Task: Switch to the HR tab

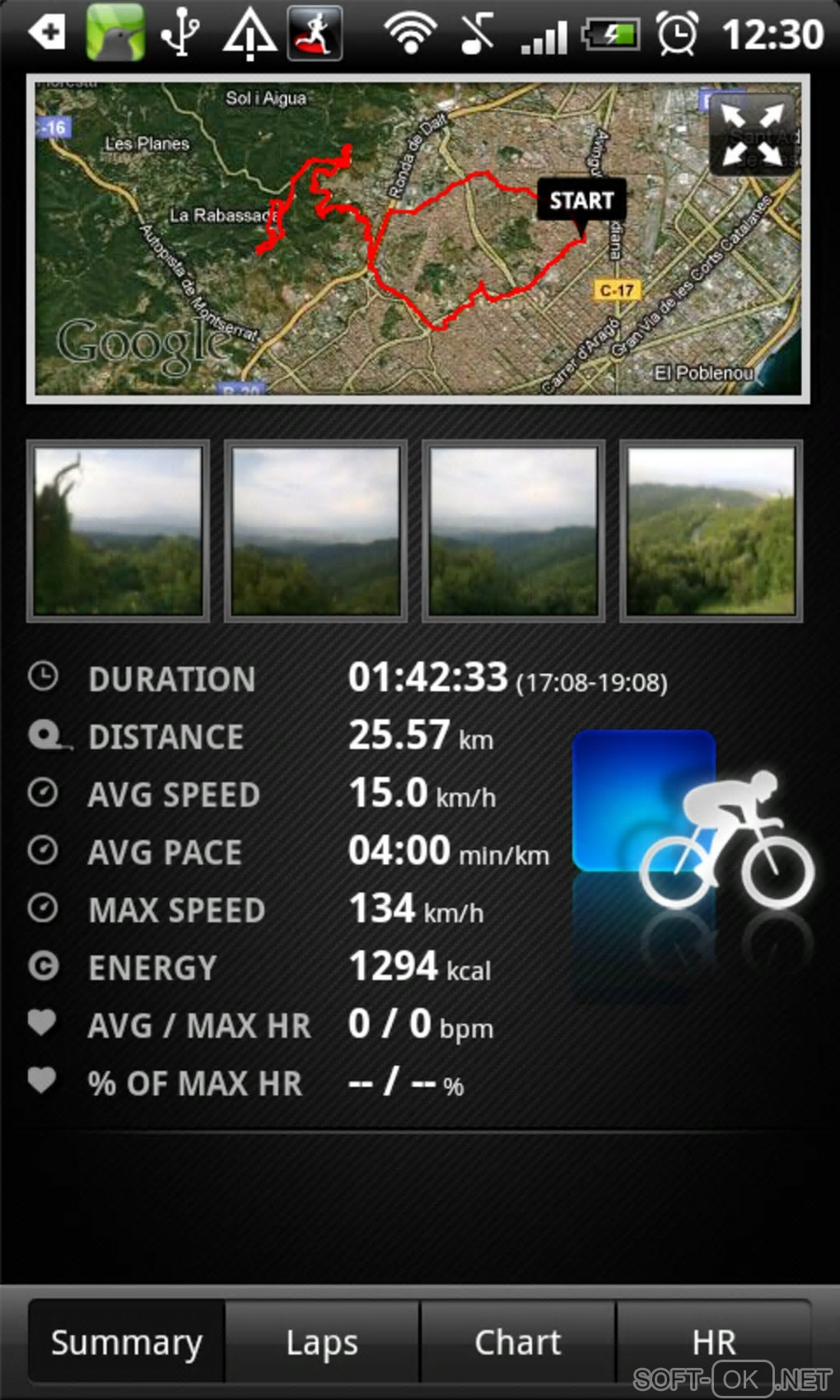Action: coord(713,1342)
